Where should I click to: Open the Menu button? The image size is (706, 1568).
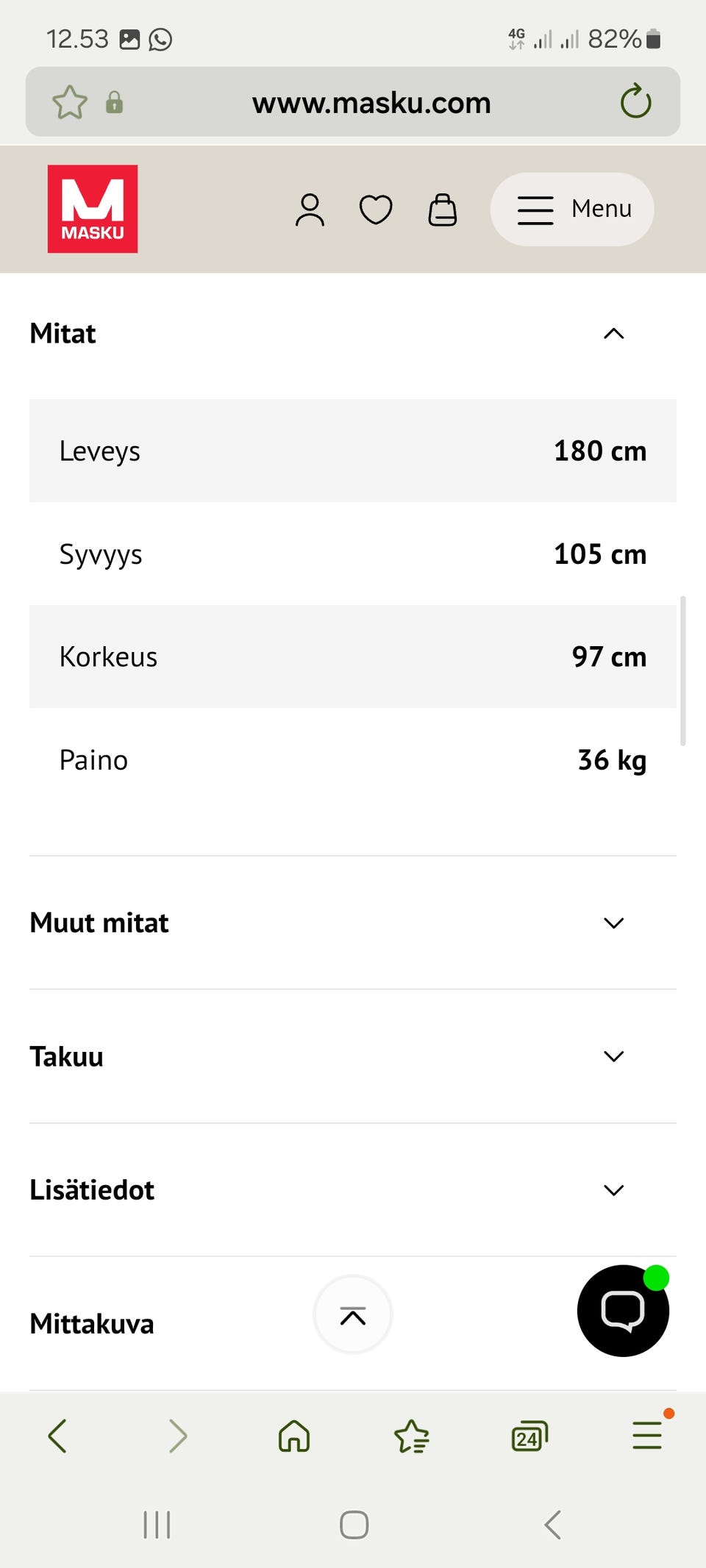(571, 209)
